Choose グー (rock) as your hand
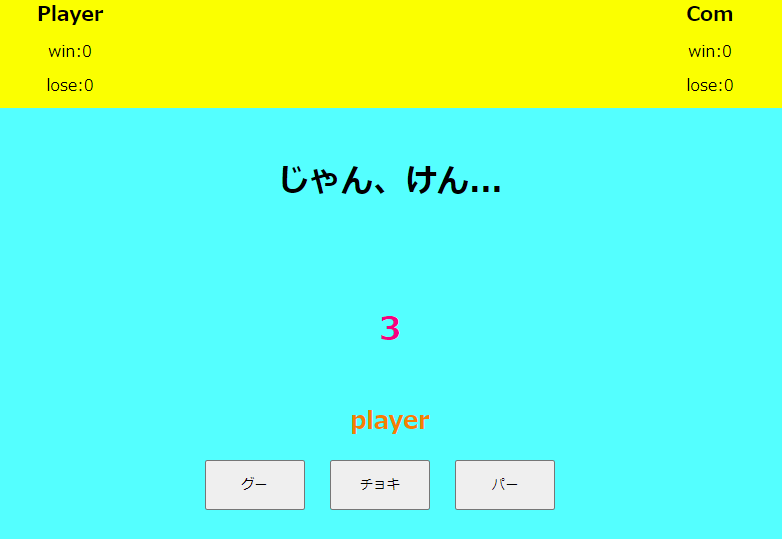 click(255, 485)
